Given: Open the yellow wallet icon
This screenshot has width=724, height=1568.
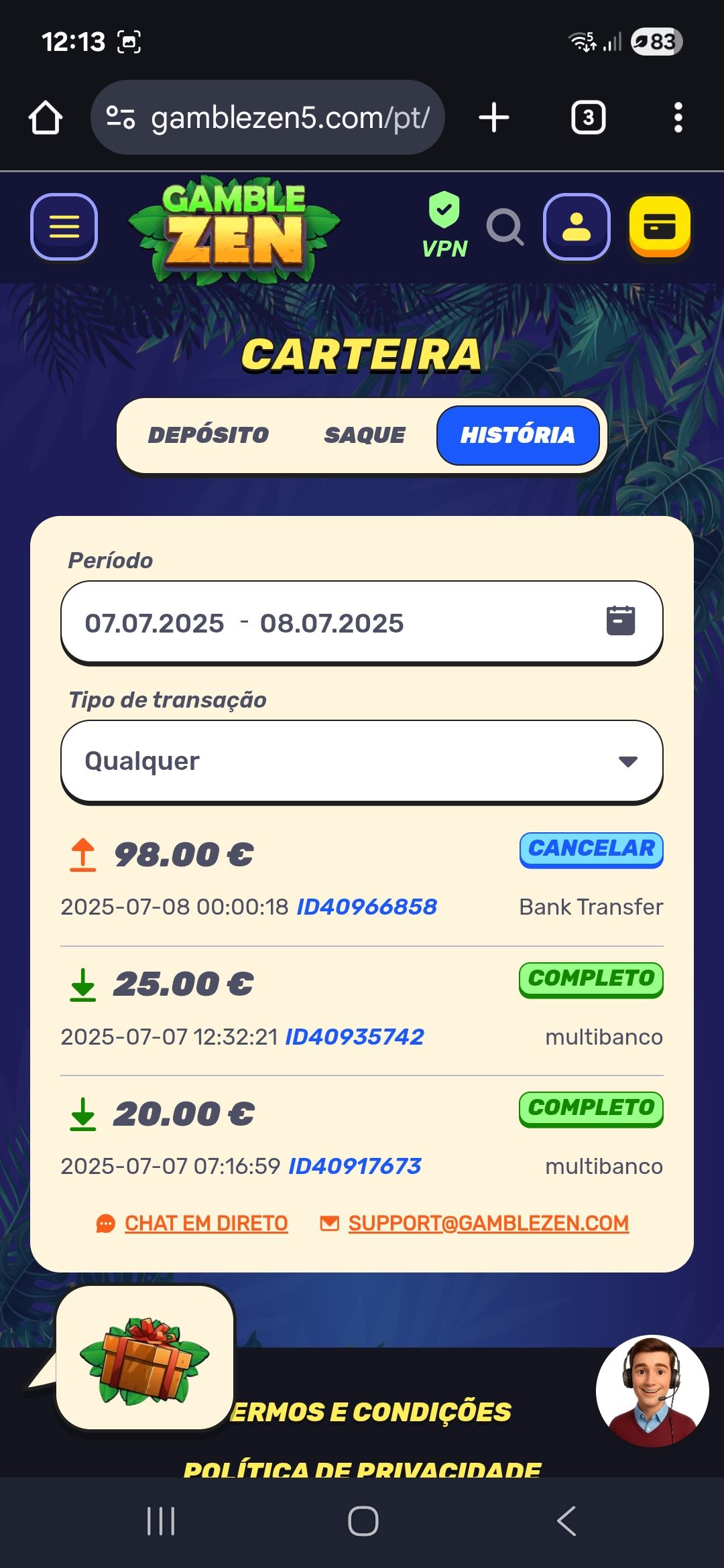Looking at the screenshot, I should coord(660,228).
